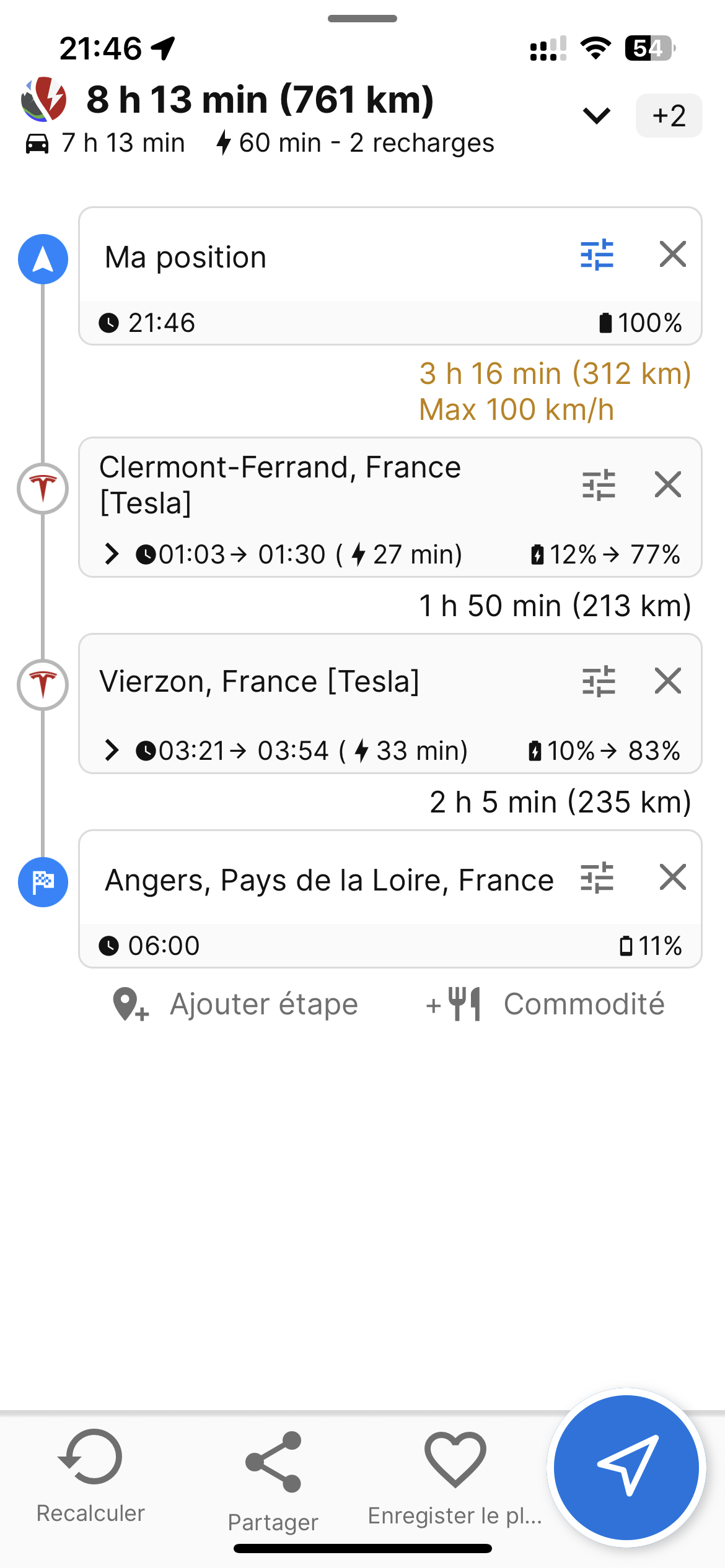This screenshot has height=1568, width=725.
Task: Open settings for Angers destination
Action: click(597, 878)
